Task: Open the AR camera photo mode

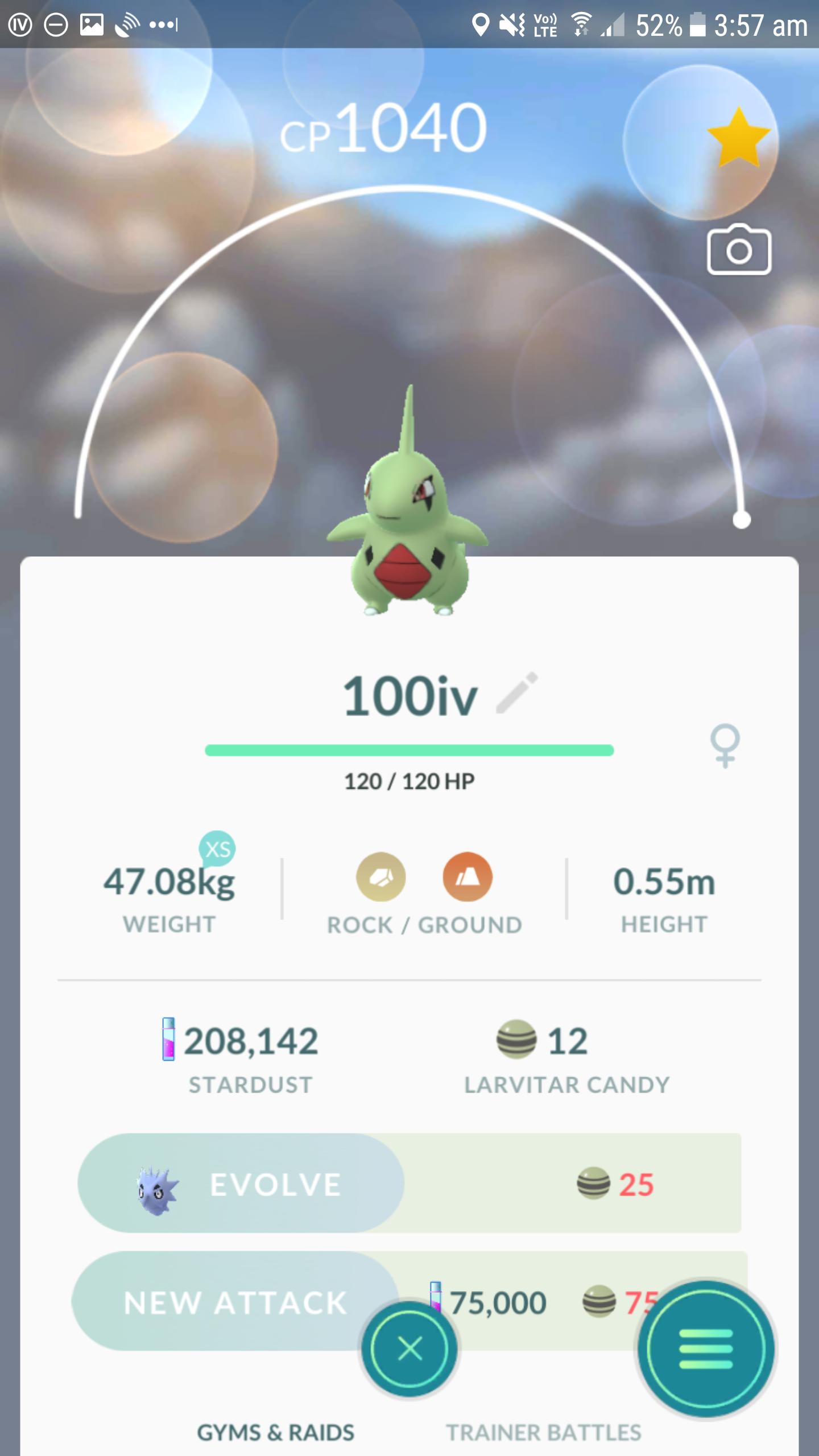Action: (738, 250)
